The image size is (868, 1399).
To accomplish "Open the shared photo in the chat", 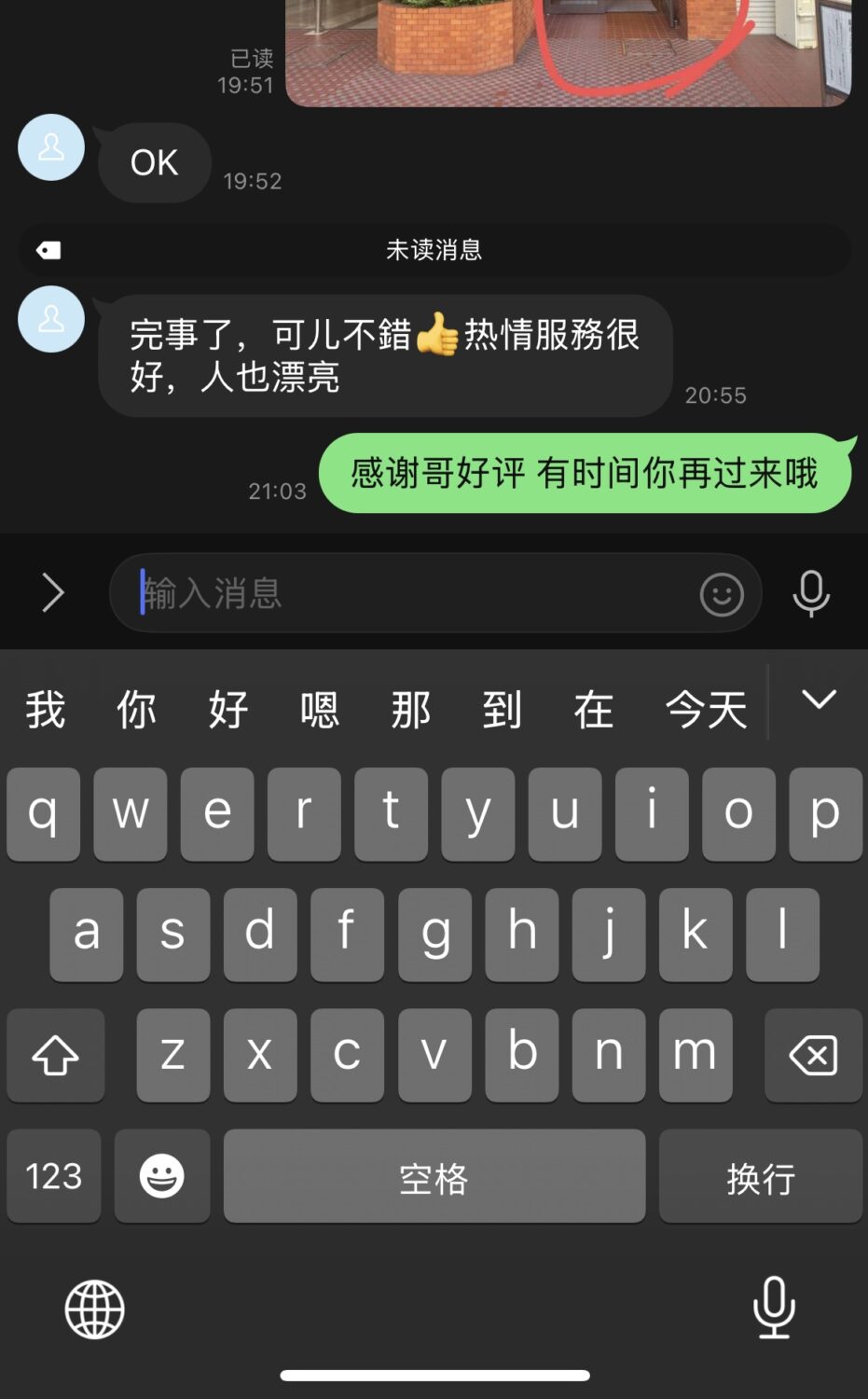I will 567,51.
